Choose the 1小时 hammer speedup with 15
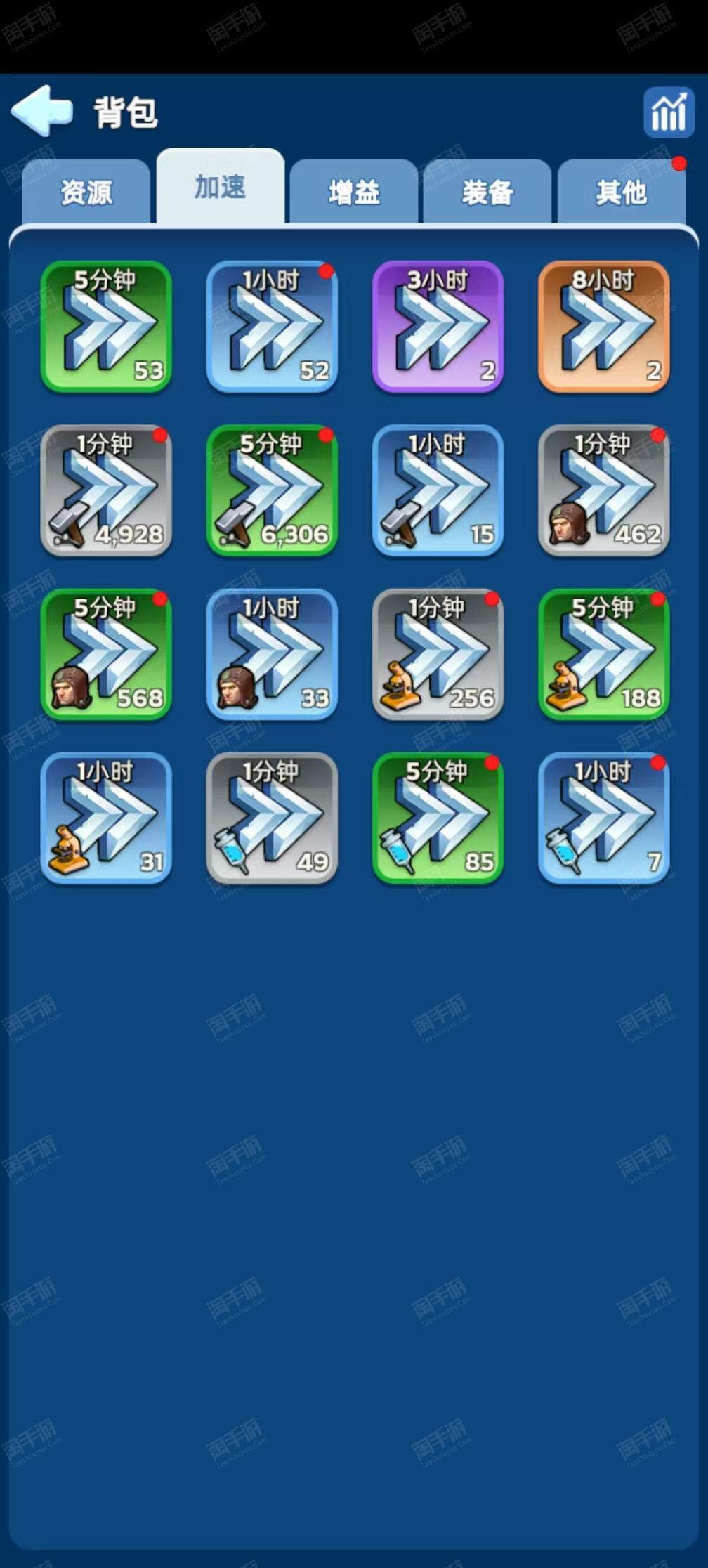Viewport: 708px width, 1568px height. point(438,490)
